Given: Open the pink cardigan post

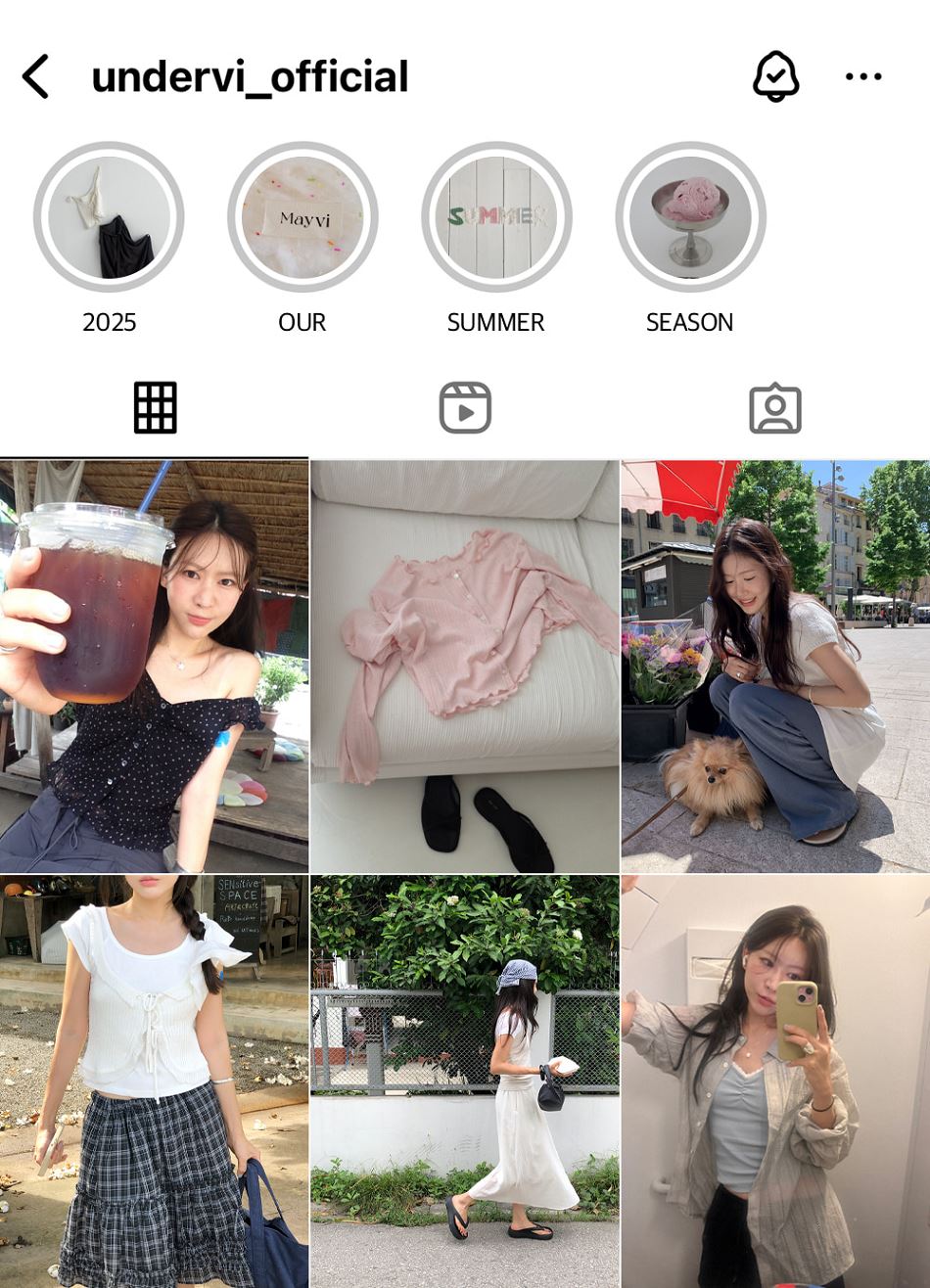Looking at the screenshot, I should (465, 666).
